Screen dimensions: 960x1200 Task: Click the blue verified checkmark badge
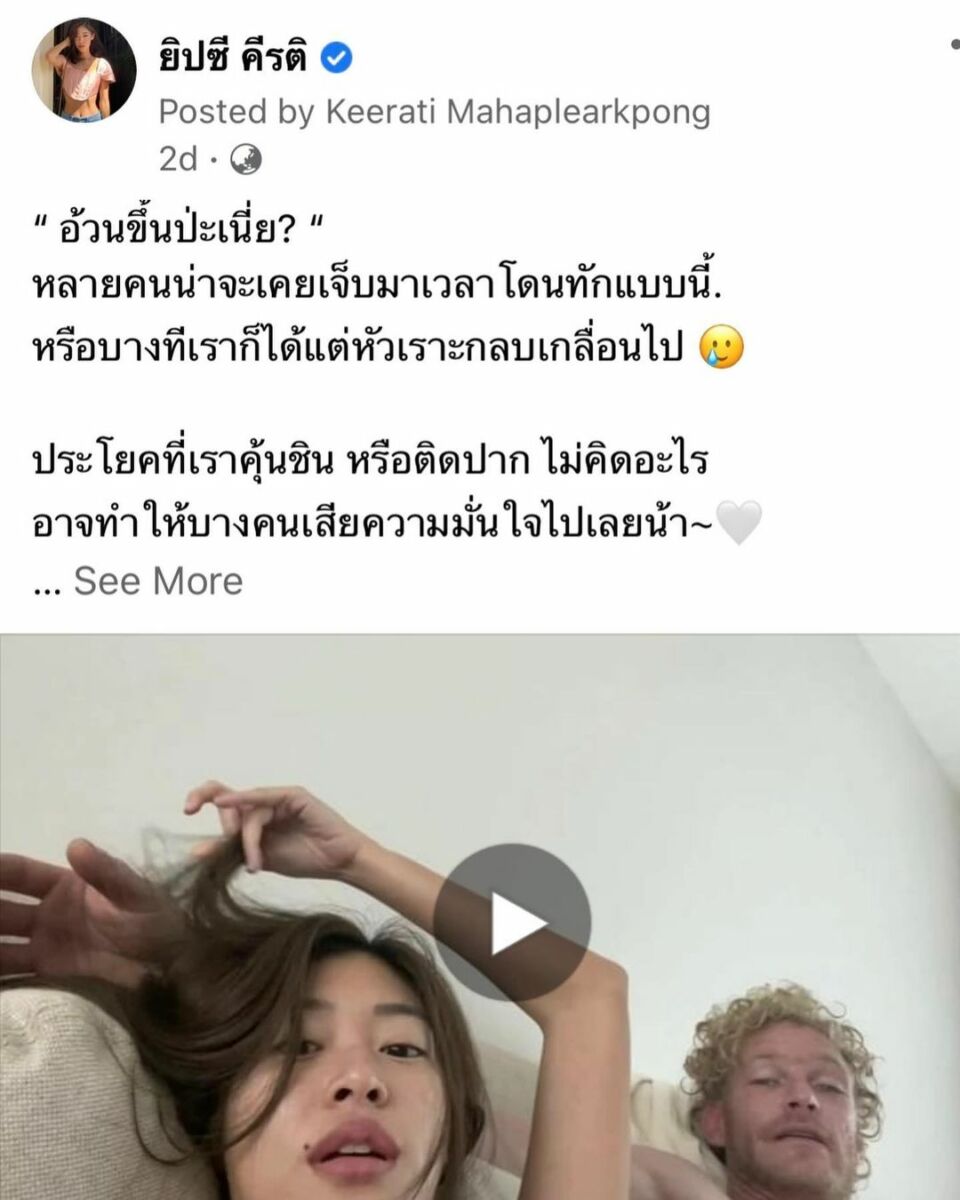pos(336,58)
